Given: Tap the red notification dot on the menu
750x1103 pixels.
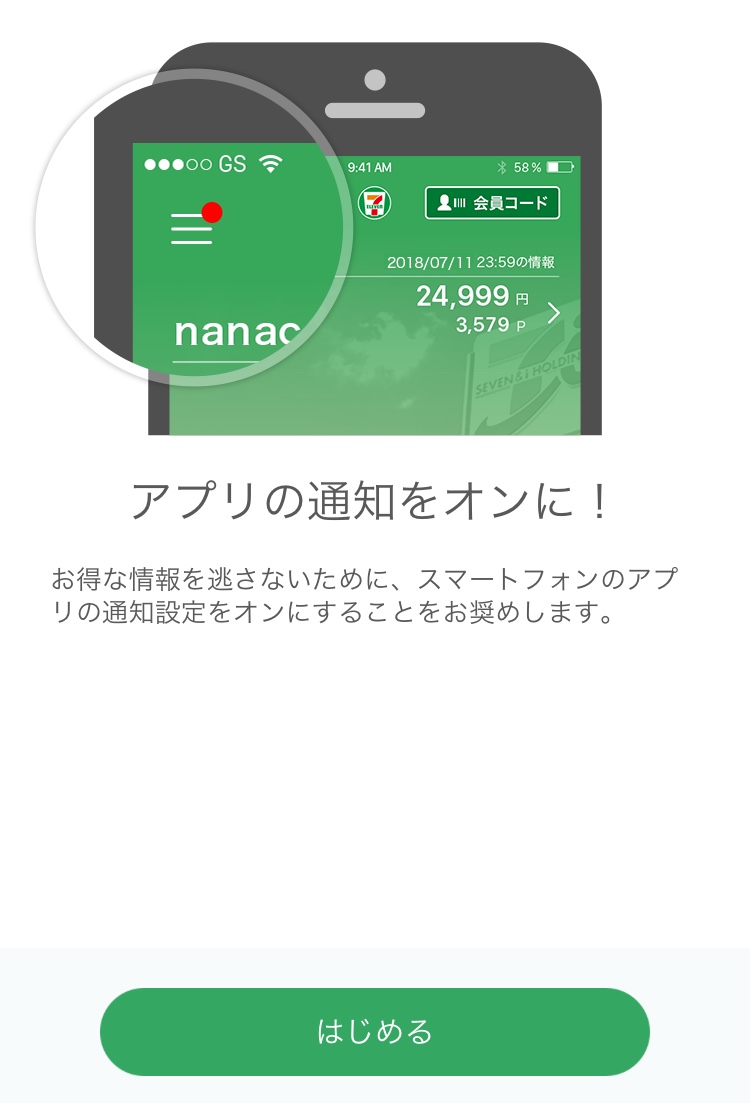Looking at the screenshot, I should pos(212,211).
